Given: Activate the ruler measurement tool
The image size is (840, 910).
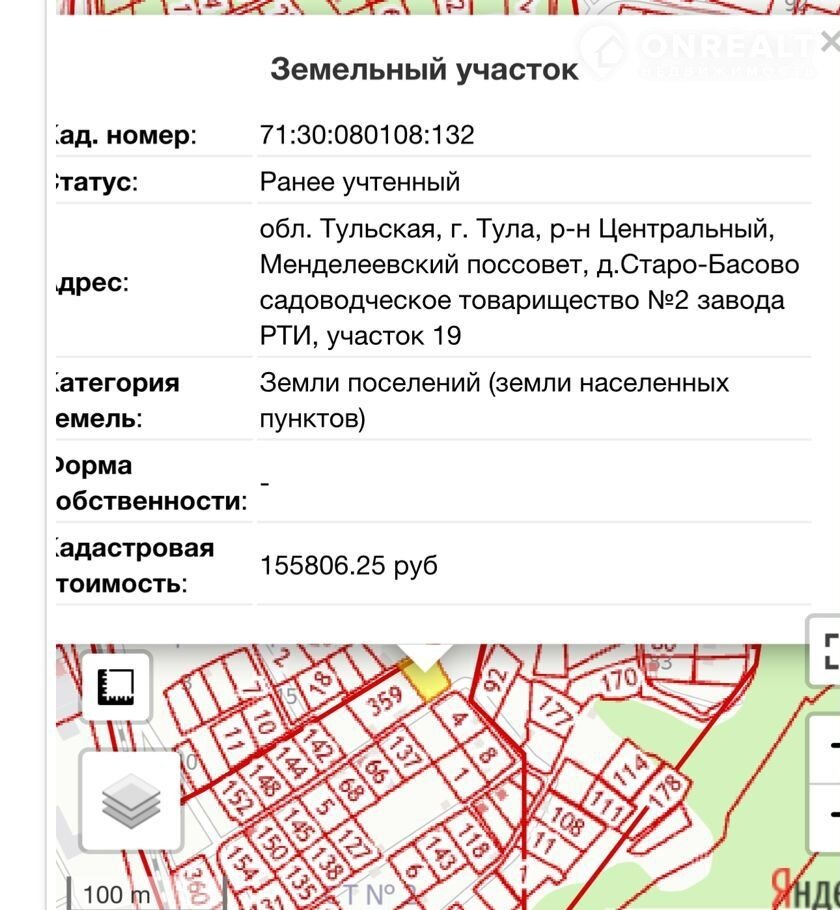Looking at the screenshot, I should [x=115, y=686].
